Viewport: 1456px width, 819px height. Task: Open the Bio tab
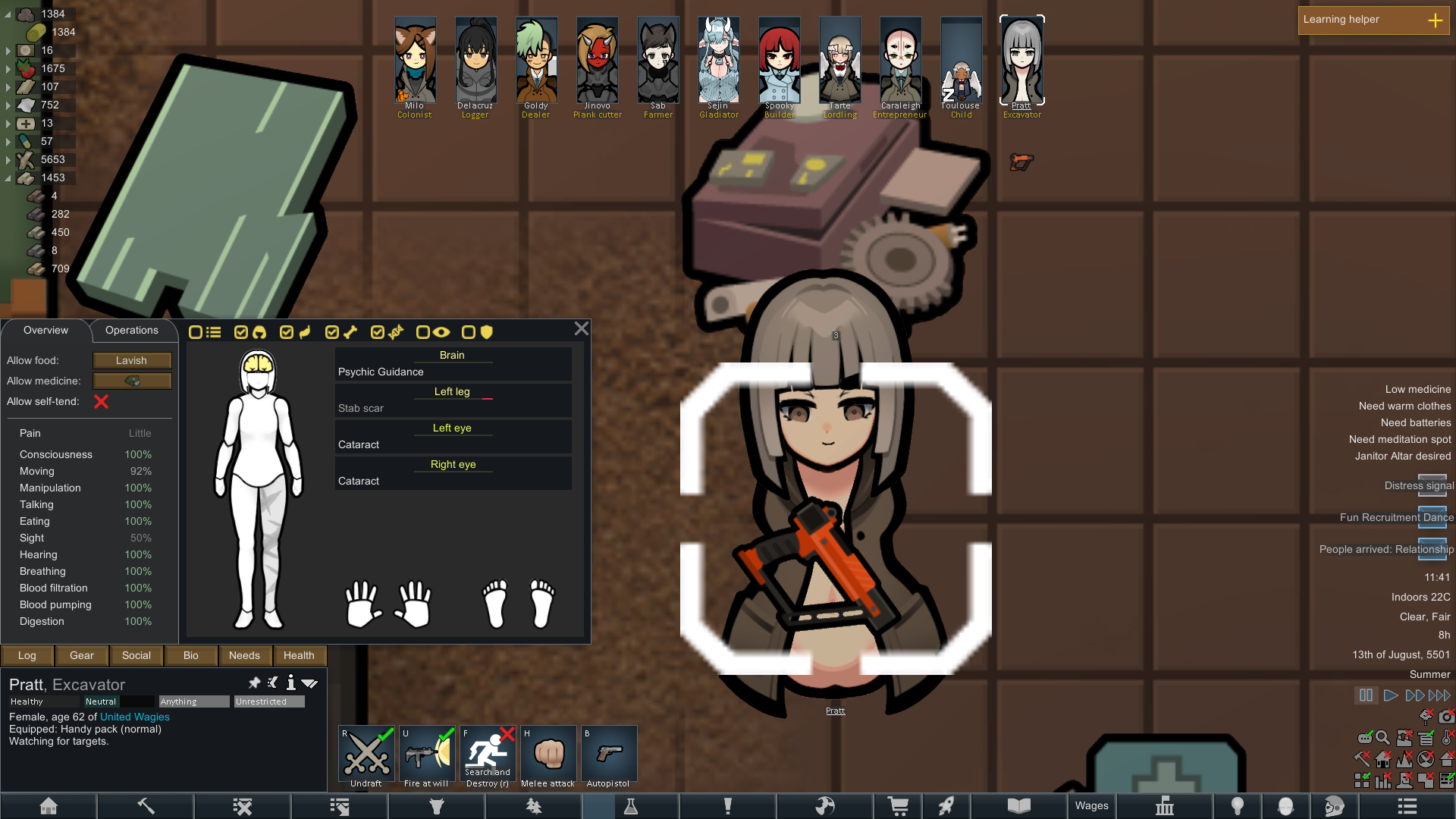click(x=191, y=655)
